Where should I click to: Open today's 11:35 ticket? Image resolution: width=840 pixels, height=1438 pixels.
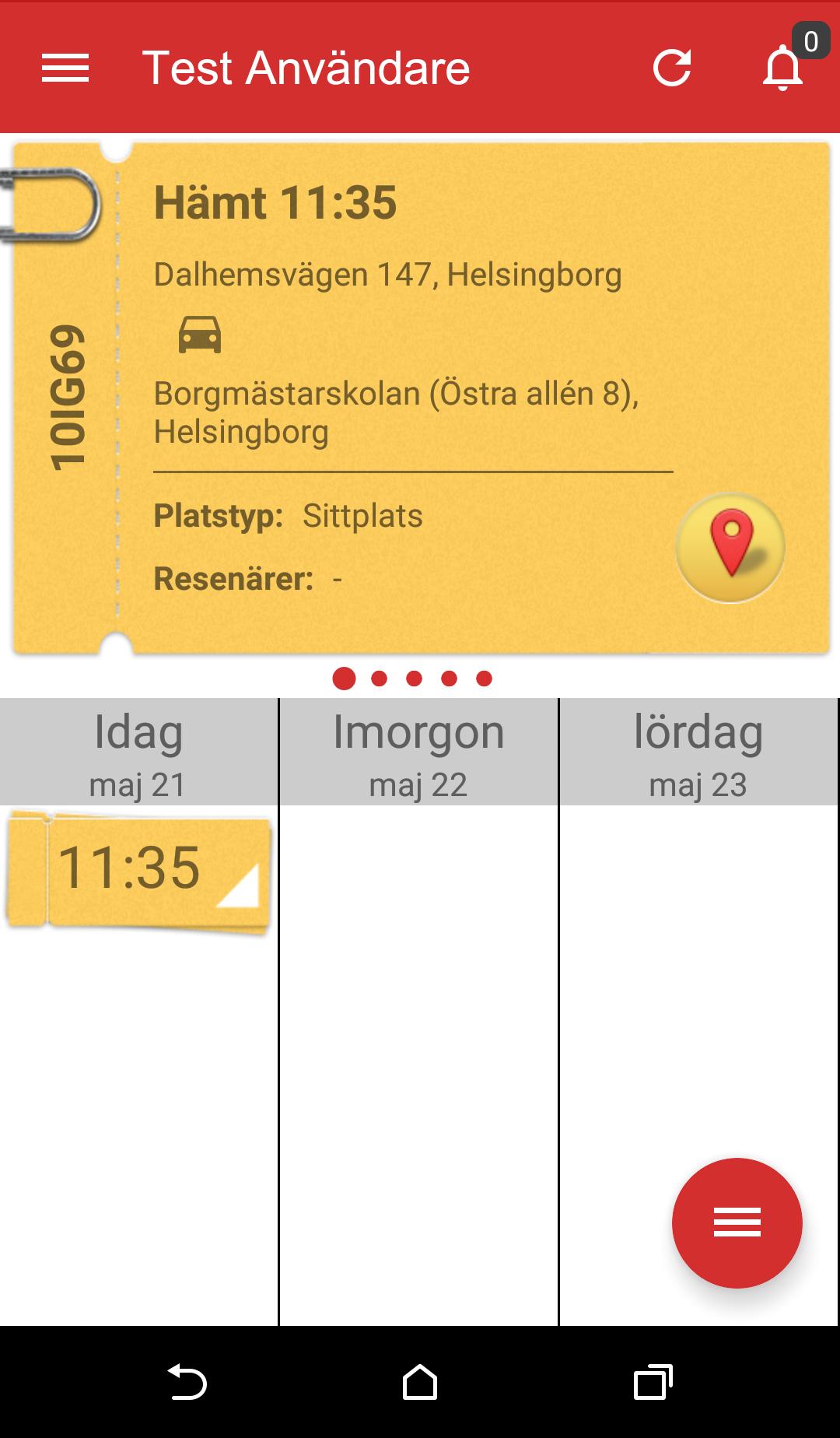pyautogui.click(x=138, y=869)
